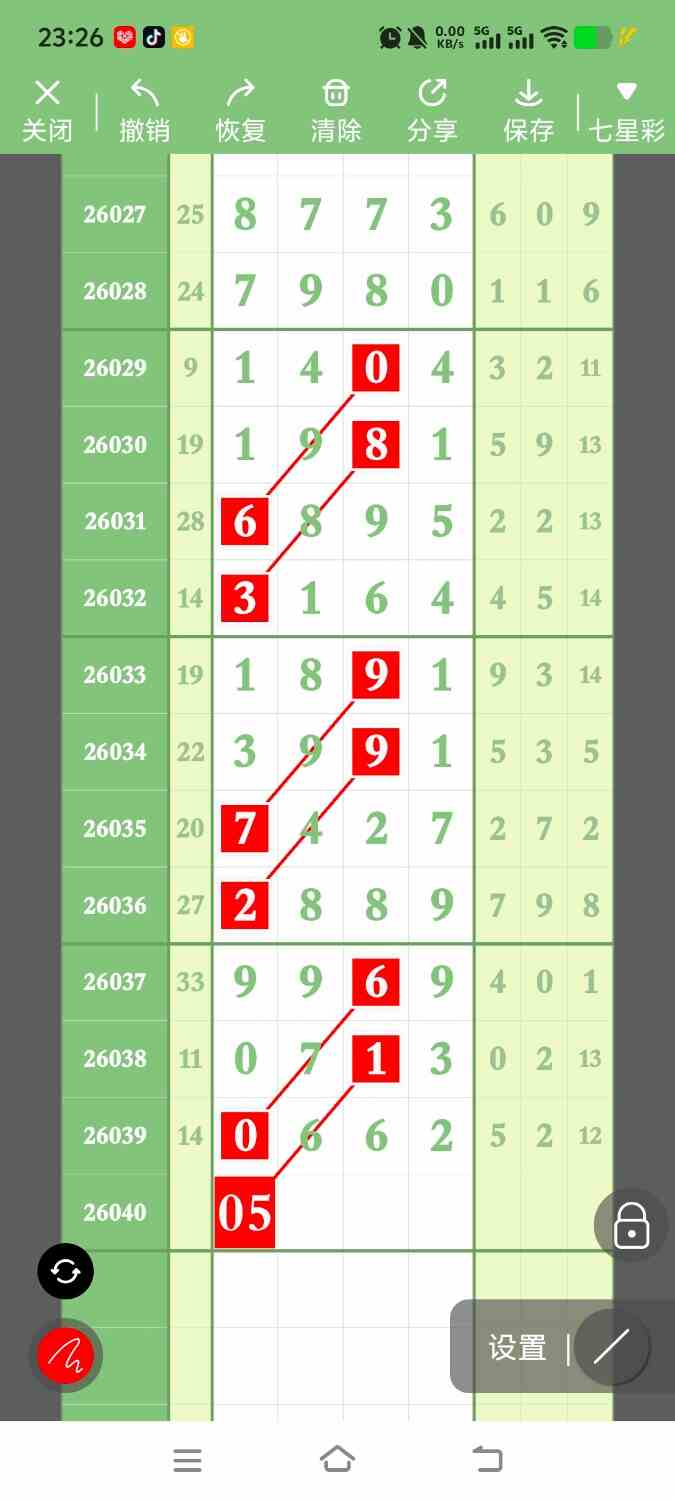
Task: Undo last drawing with 撤销
Action: 144,111
